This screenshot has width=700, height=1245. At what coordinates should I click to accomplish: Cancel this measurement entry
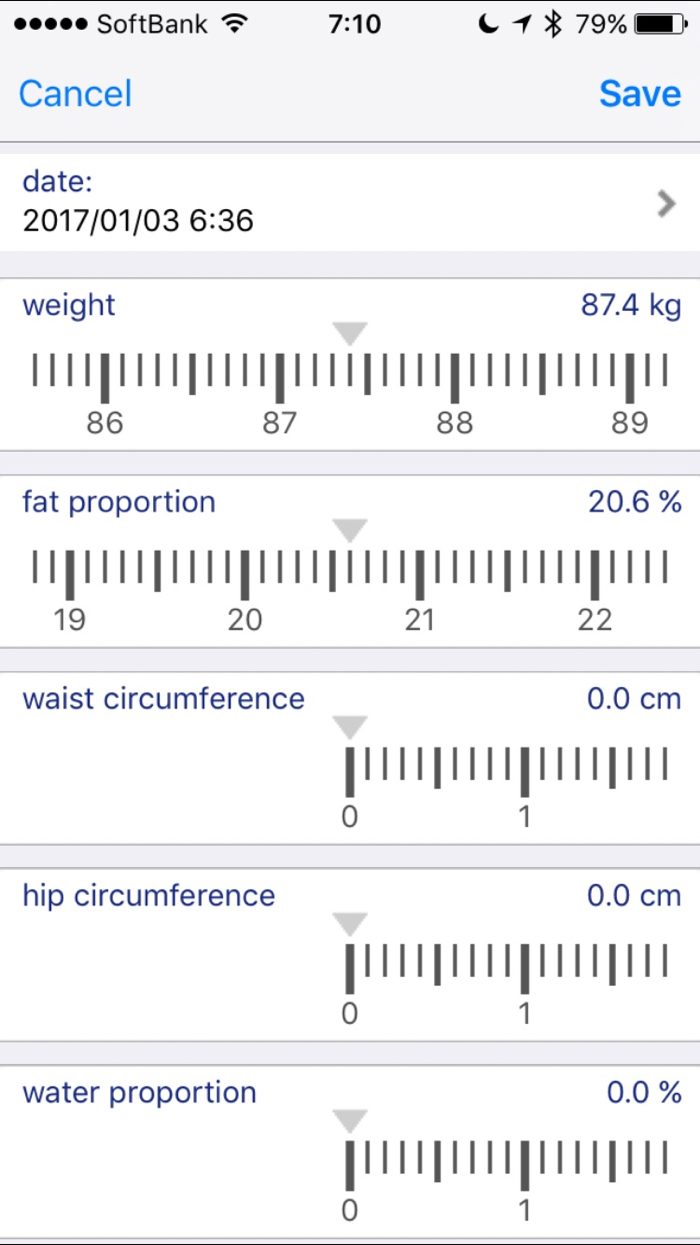tap(75, 94)
